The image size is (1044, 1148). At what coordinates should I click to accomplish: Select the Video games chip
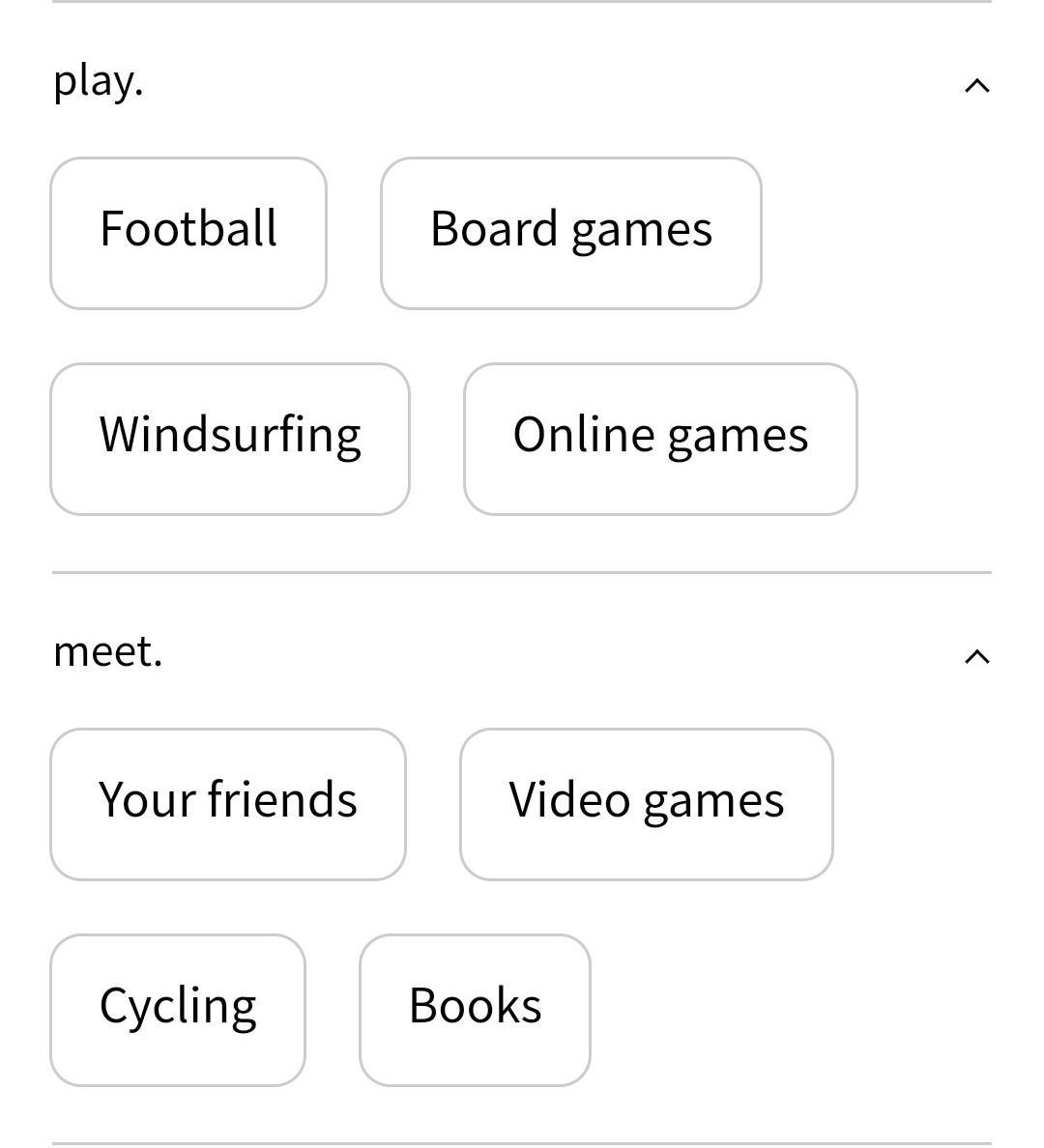pyautogui.click(x=646, y=804)
